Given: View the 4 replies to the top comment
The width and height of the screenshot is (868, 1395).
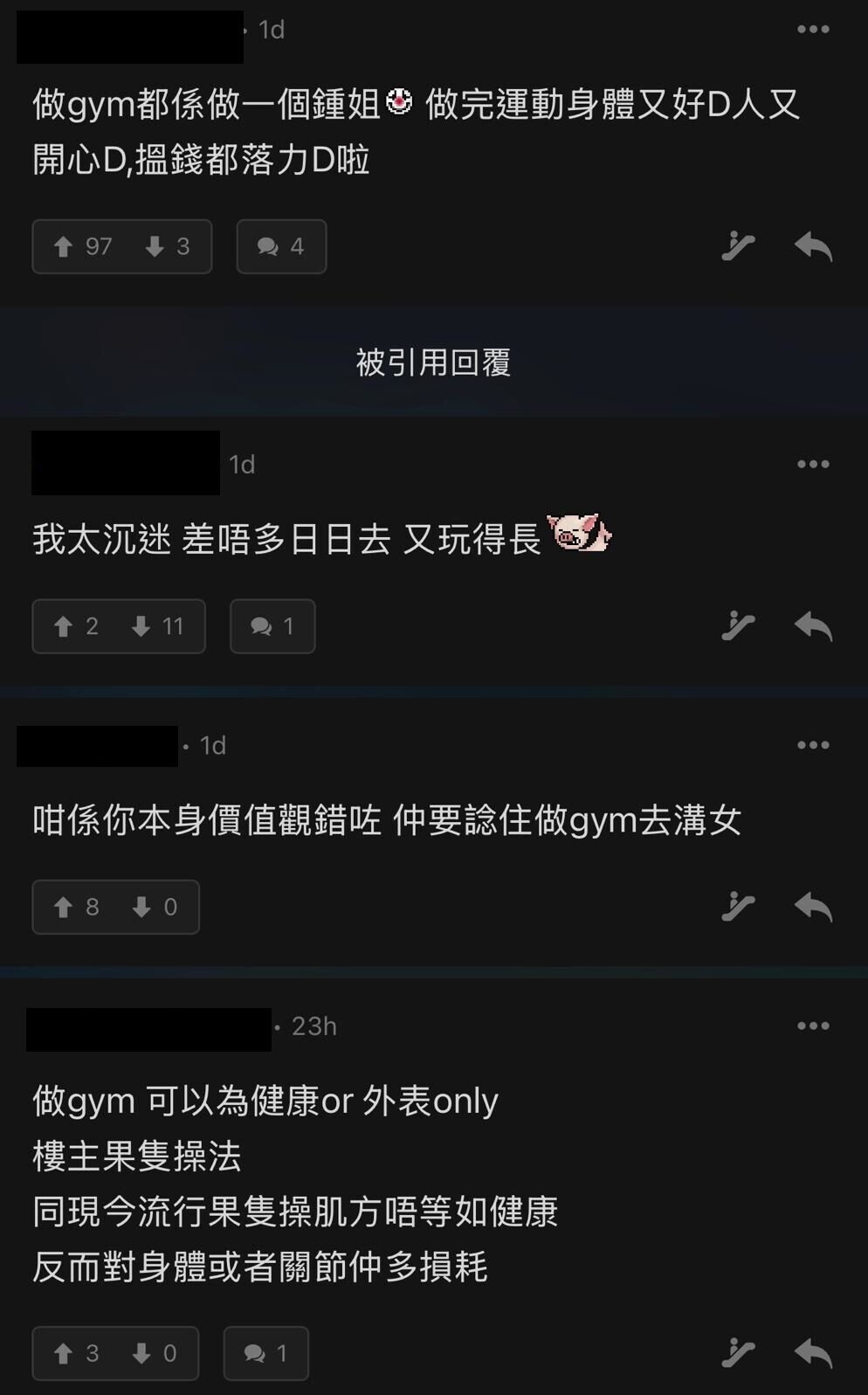Looking at the screenshot, I should click(281, 247).
